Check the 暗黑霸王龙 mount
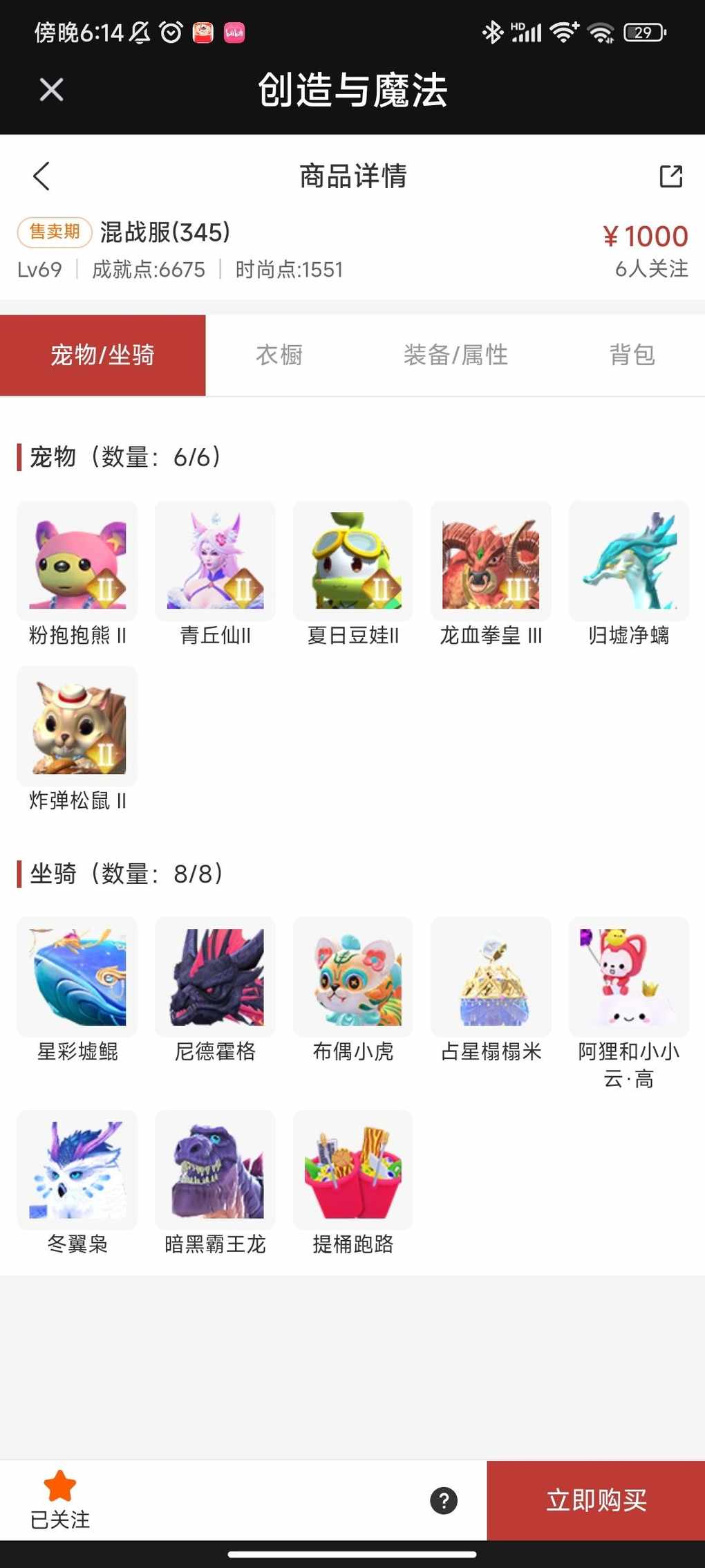 click(215, 1170)
